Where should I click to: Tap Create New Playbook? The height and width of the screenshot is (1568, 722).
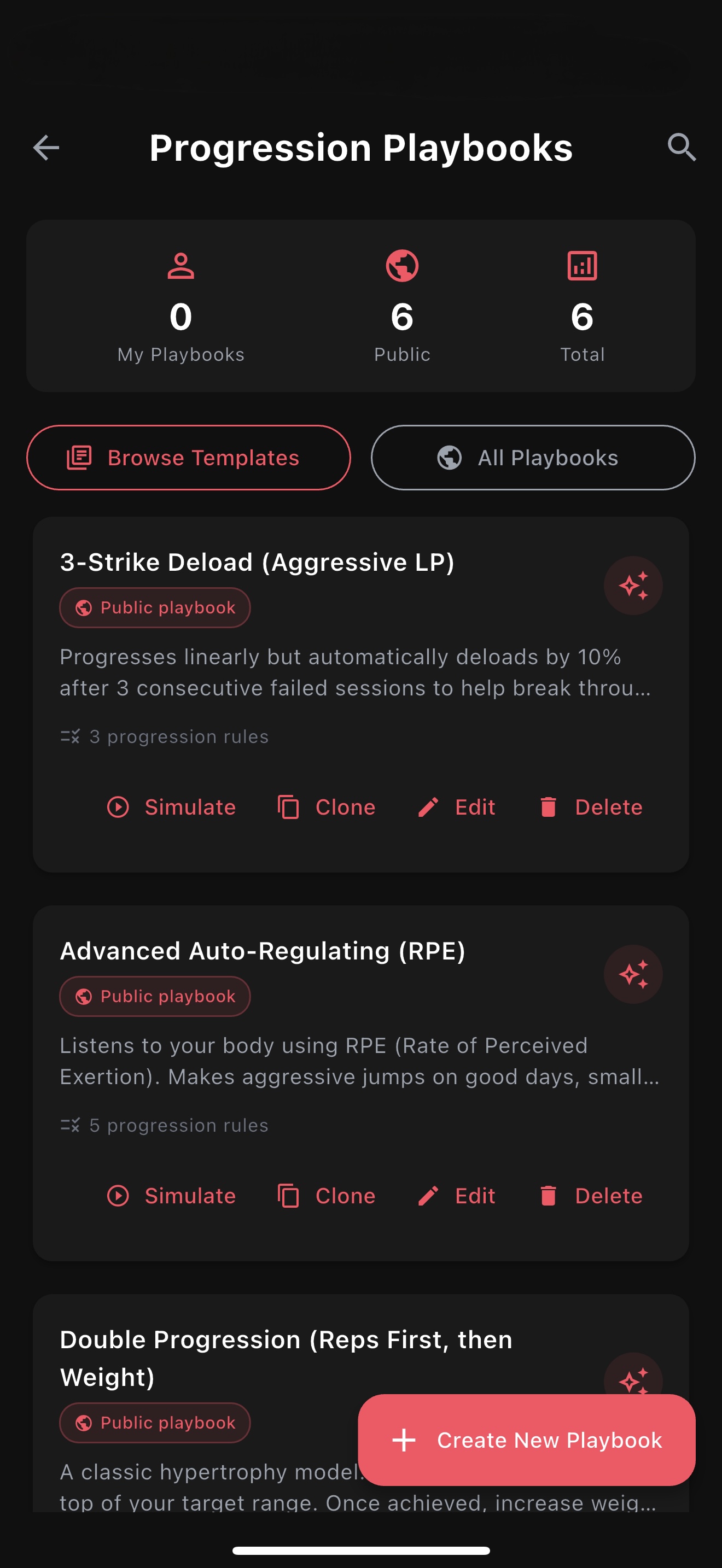526,1440
